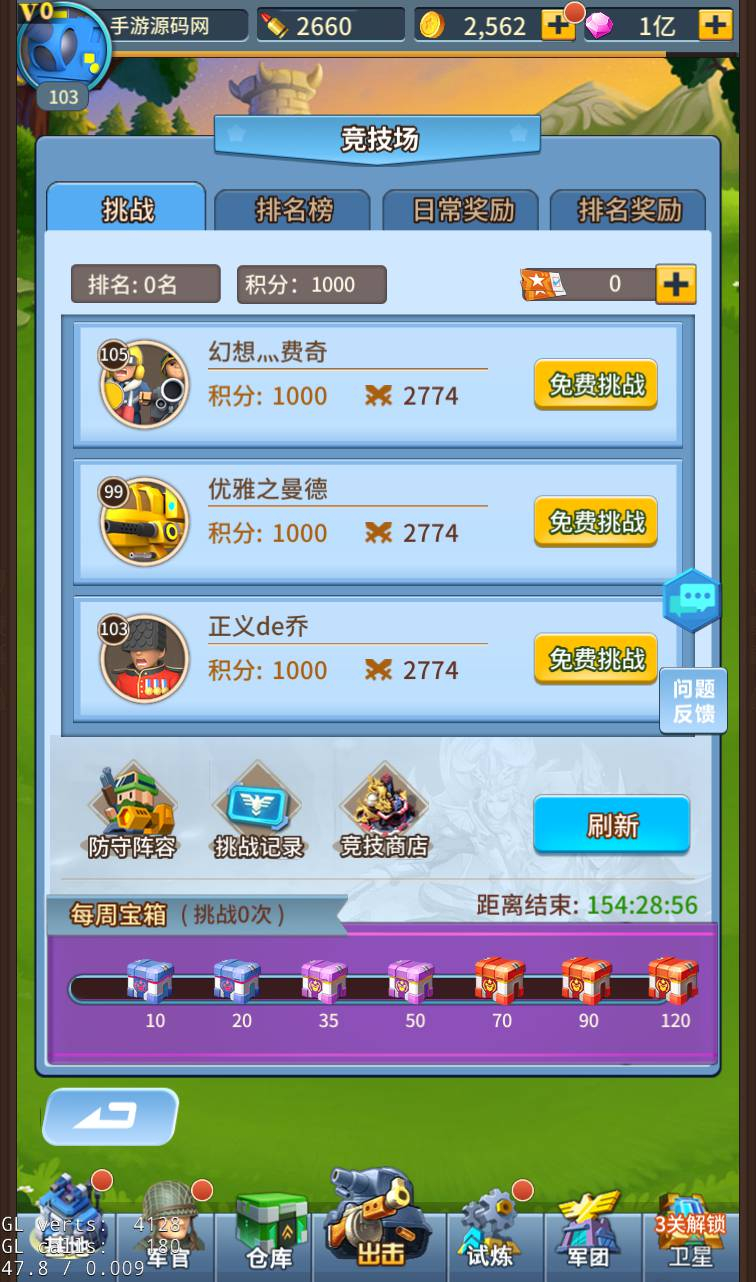The height and width of the screenshot is (1282, 756).
Task: Add more challenge tickets
Action: 676,285
